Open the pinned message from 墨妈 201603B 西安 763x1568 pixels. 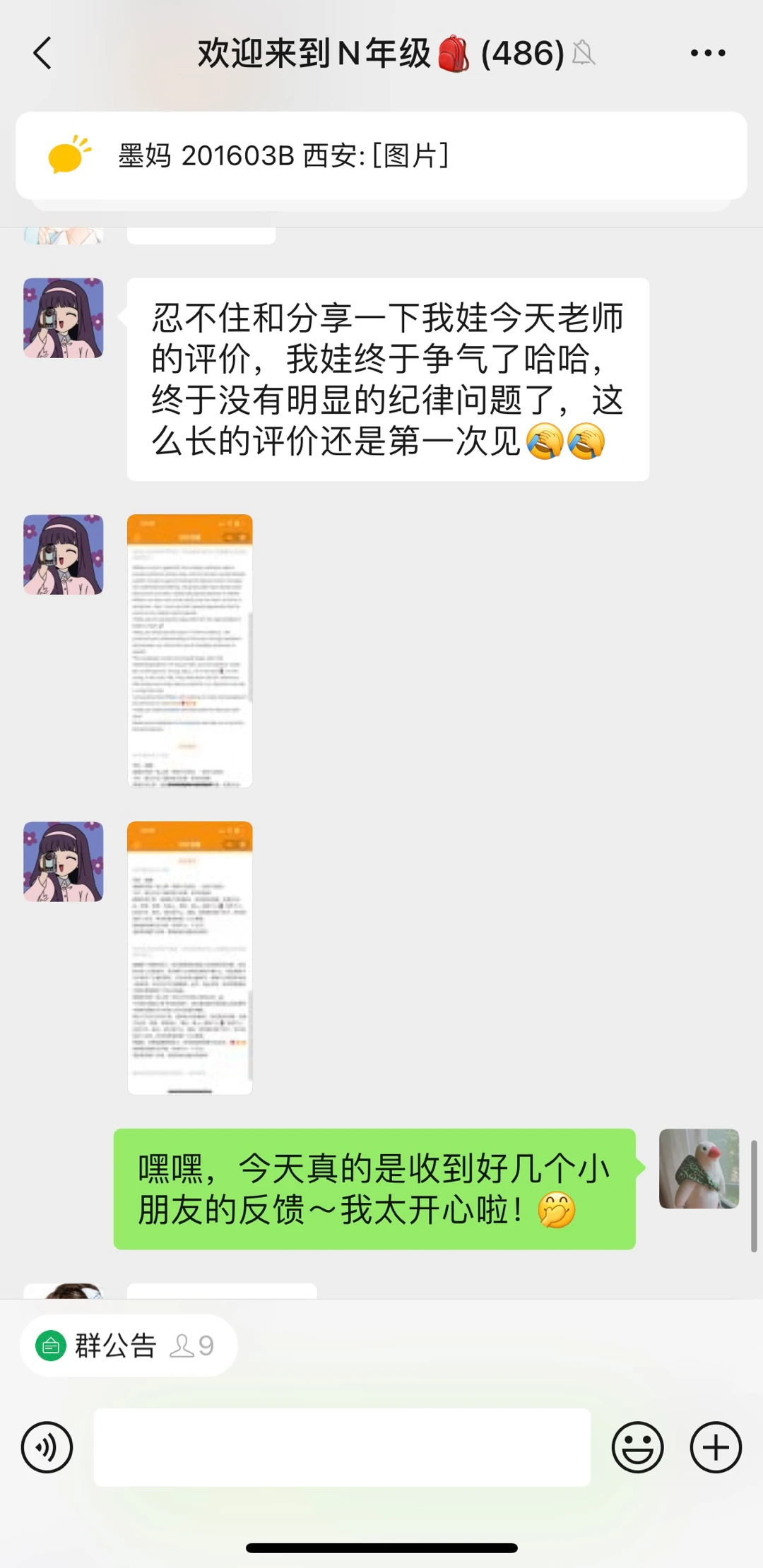(x=381, y=155)
